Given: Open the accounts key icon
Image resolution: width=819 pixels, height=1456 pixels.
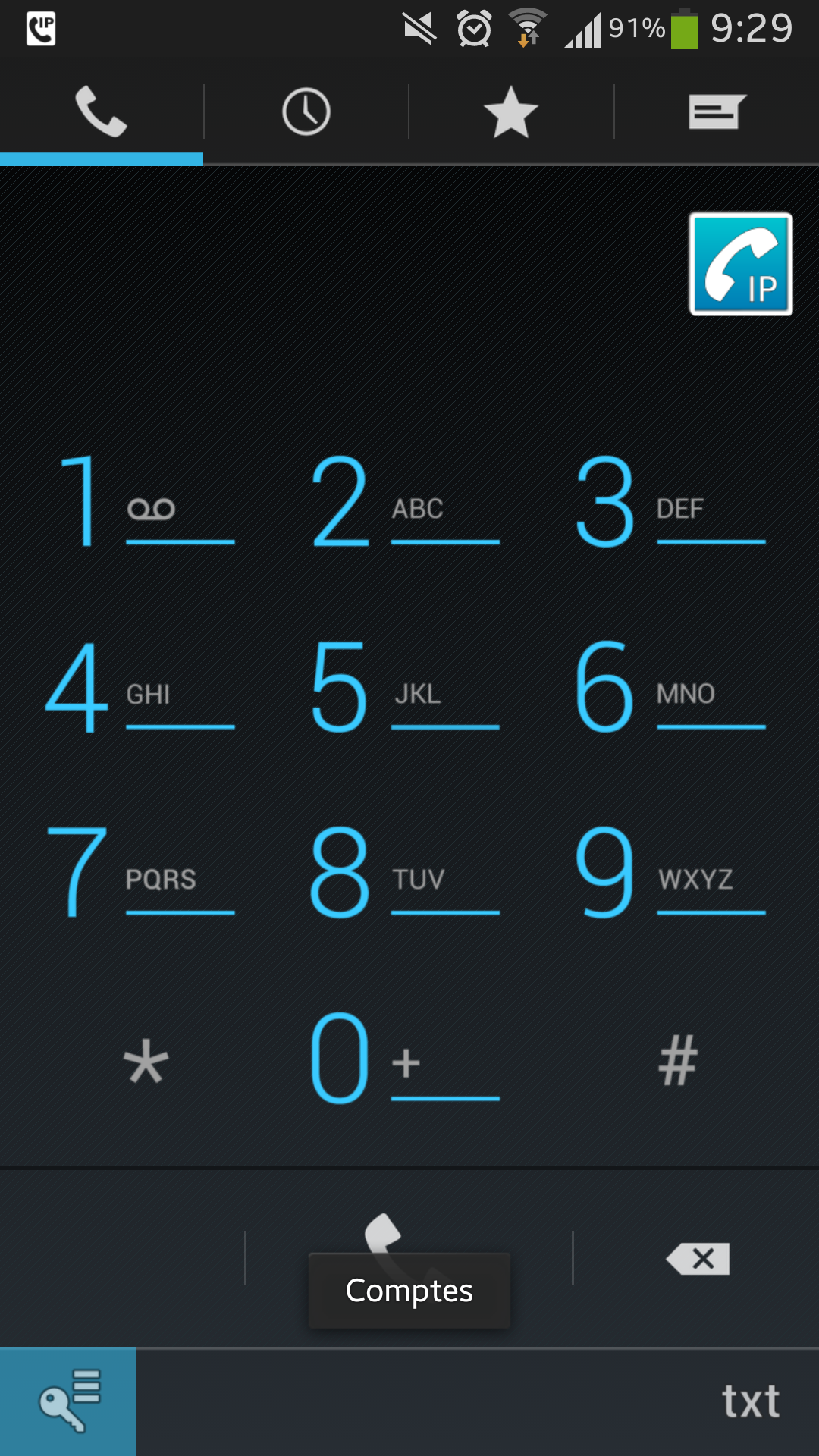Looking at the screenshot, I should pyautogui.click(x=68, y=1401).
